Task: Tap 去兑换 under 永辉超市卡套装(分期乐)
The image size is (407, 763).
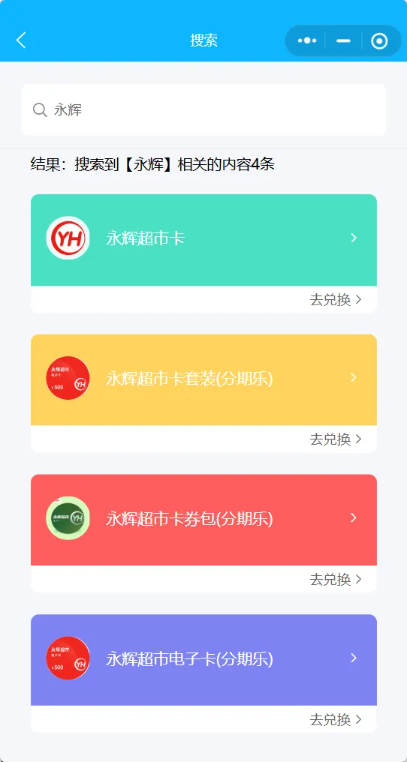Action: pyautogui.click(x=335, y=439)
